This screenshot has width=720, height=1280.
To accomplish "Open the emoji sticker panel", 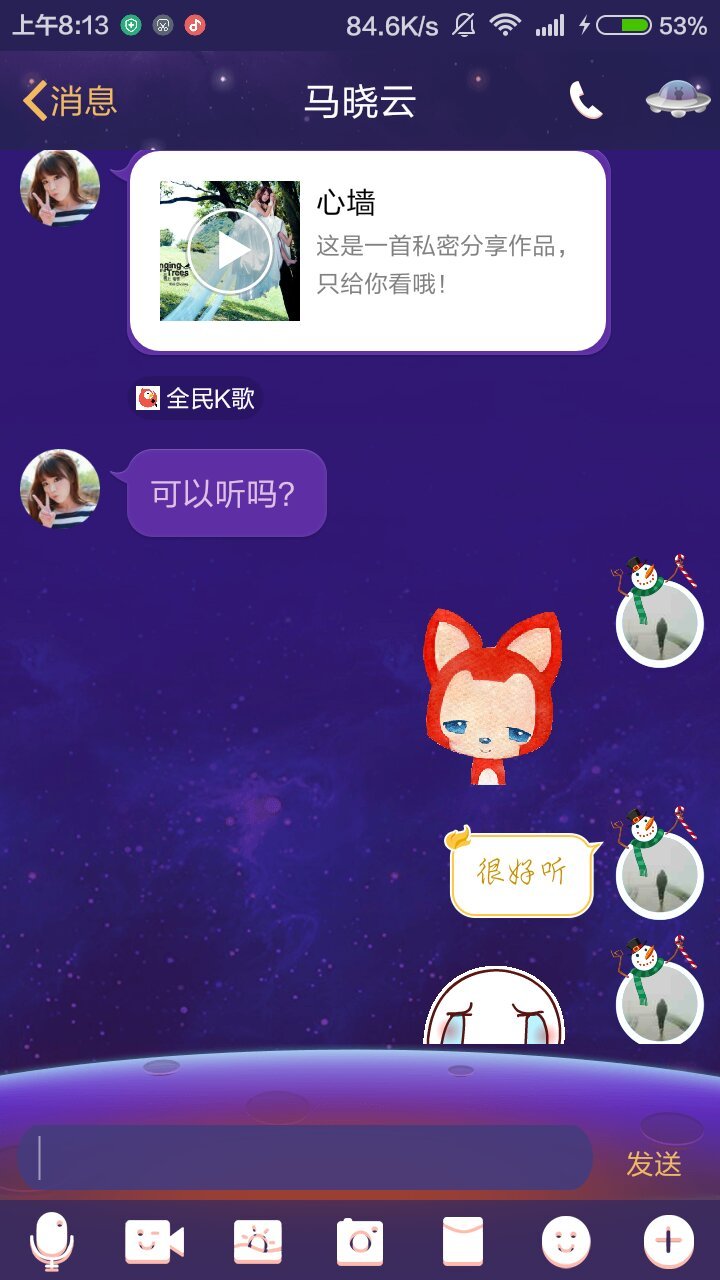I will (x=566, y=1242).
